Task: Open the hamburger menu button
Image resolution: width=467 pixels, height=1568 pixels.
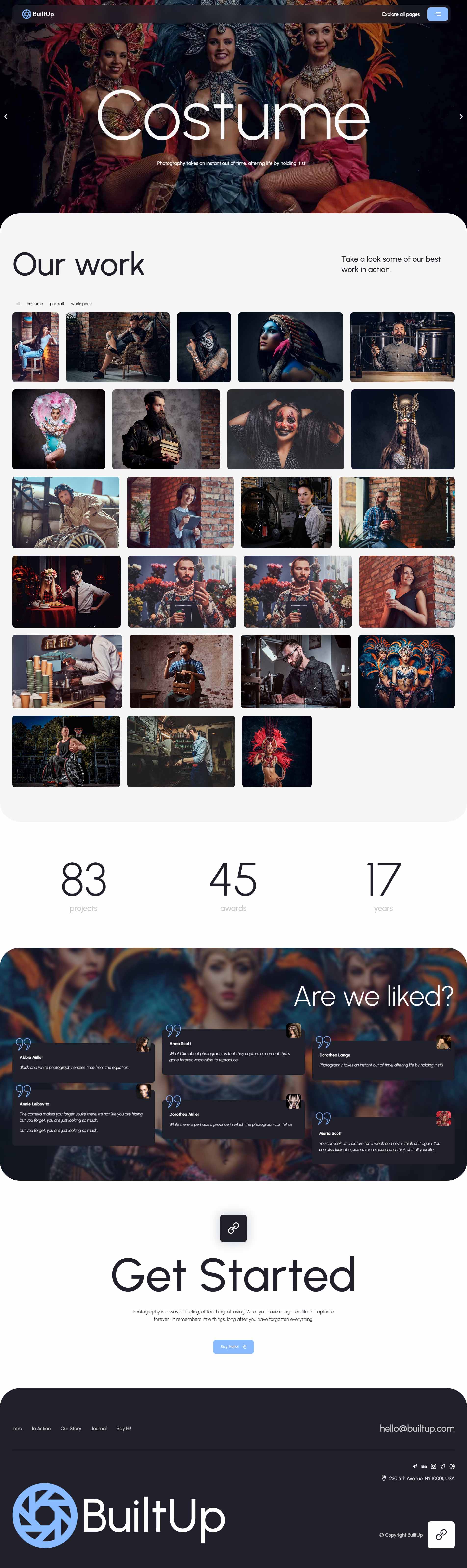Action: [437, 14]
